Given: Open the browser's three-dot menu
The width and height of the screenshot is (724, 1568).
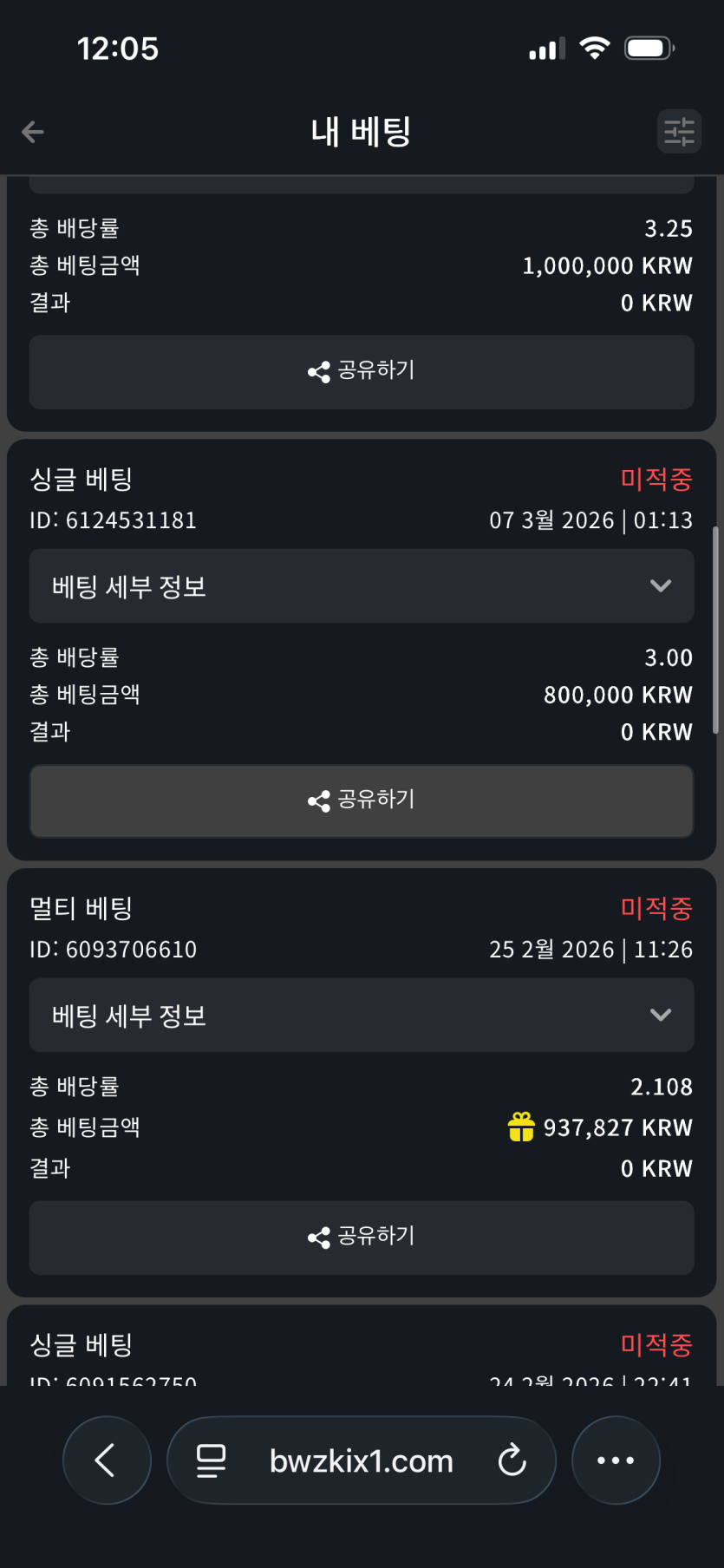Looking at the screenshot, I should (616, 1460).
